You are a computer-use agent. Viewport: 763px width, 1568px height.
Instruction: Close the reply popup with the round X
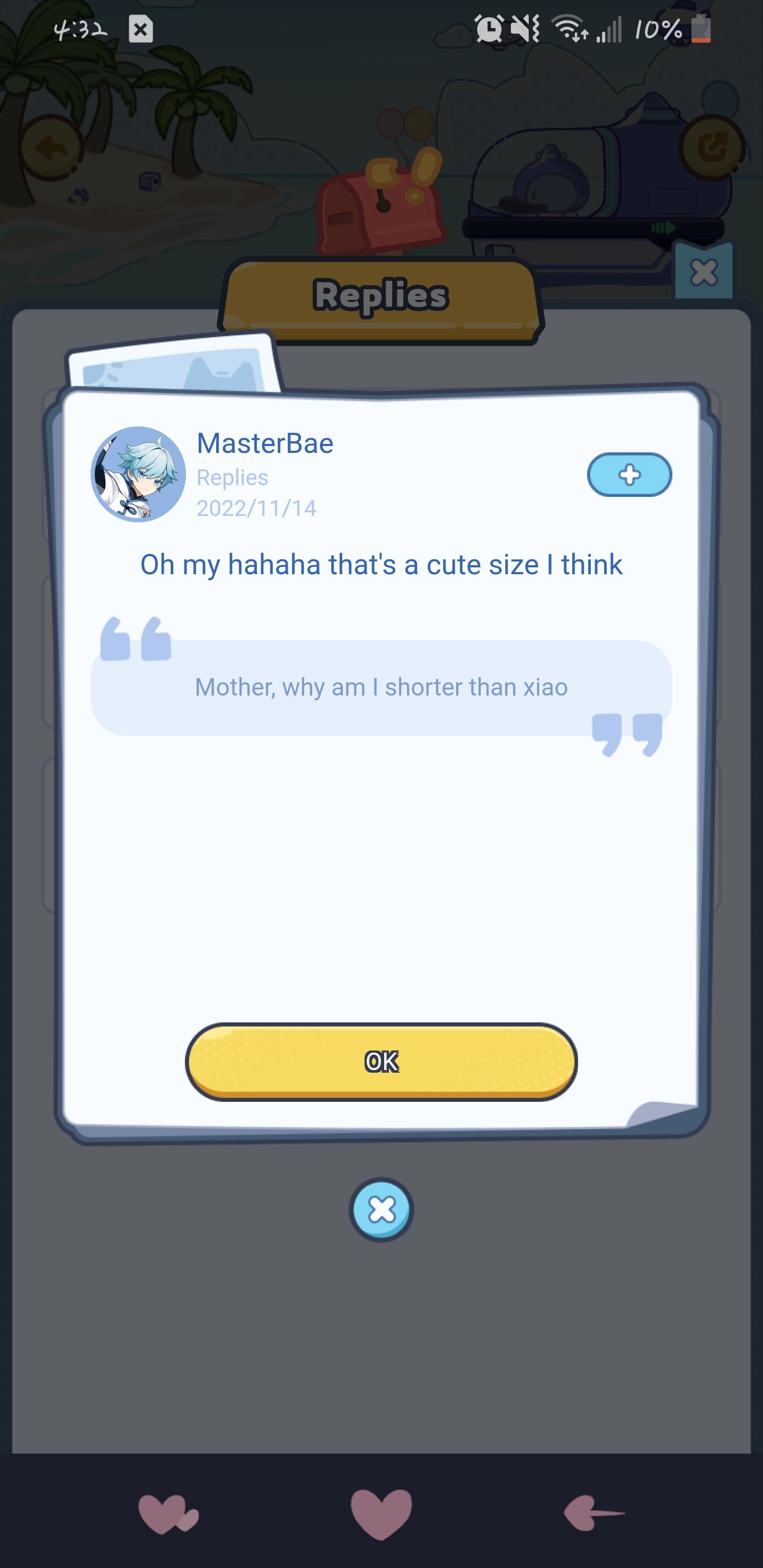[381, 1209]
